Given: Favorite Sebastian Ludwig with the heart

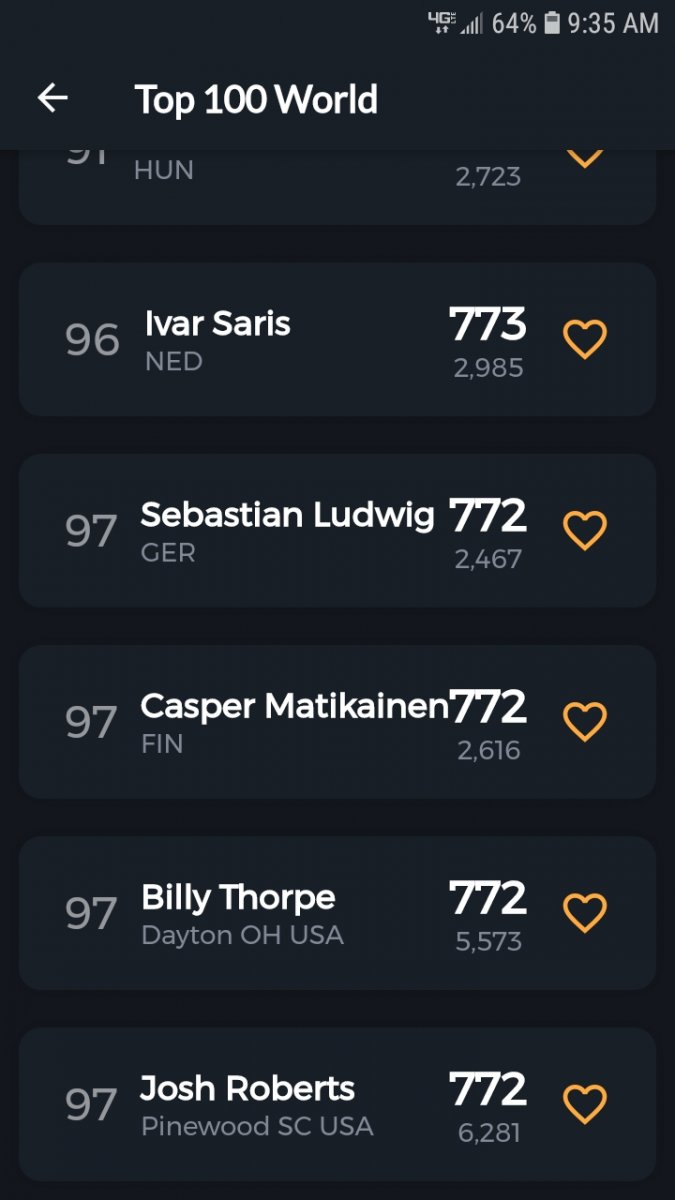Looking at the screenshot, I should pos(585,531).
